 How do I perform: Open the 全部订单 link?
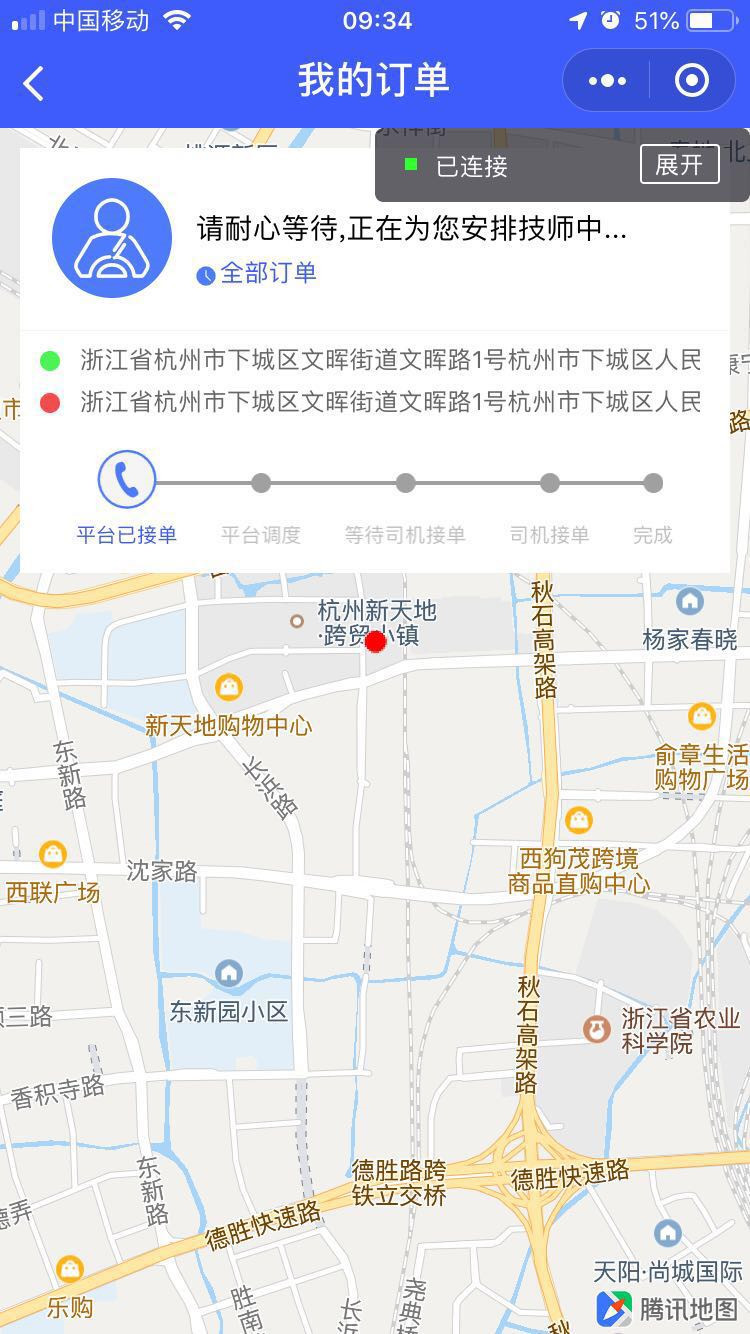click(x=258, y=273)
